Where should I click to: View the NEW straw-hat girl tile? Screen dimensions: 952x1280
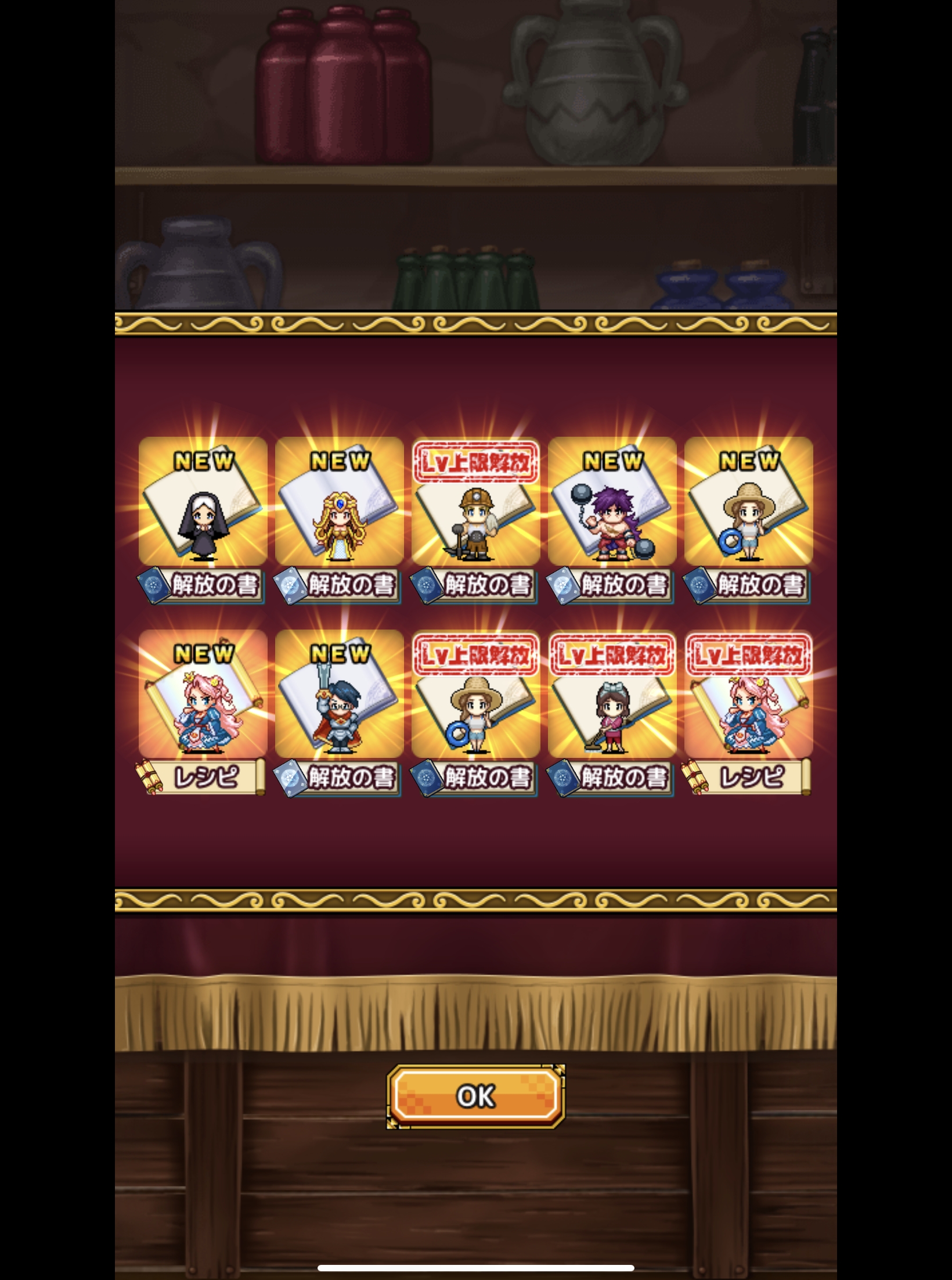click(x=748, y=502)
